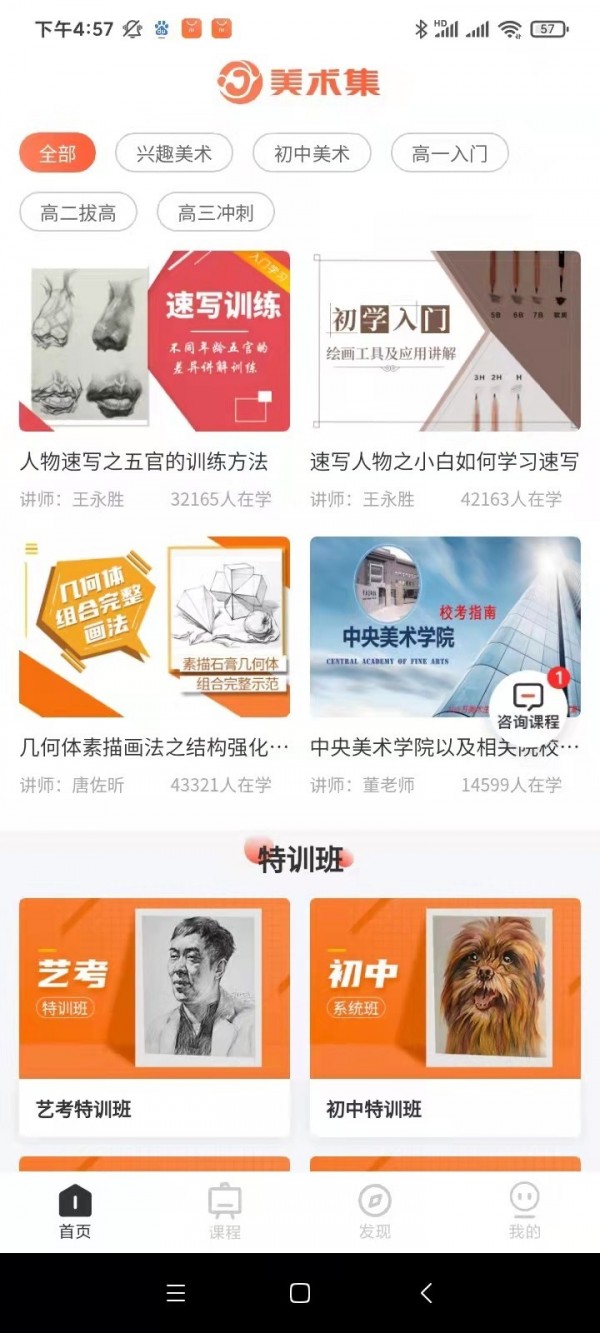This screenshot has height=1333, width=600.
Task: Tap the system back button
Action: point(426,1293)
